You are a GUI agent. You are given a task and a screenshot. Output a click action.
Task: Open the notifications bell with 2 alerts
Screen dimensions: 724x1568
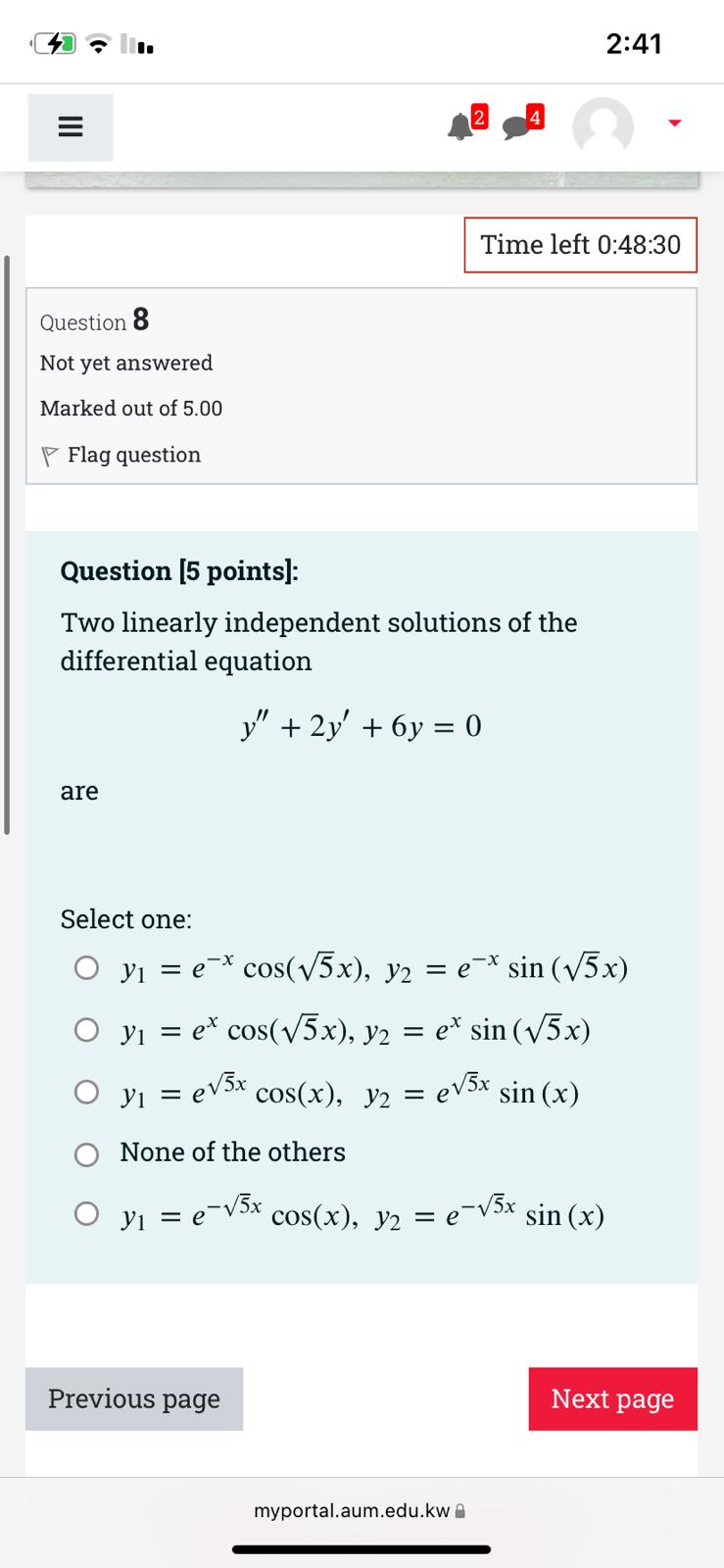coord(460,126)
